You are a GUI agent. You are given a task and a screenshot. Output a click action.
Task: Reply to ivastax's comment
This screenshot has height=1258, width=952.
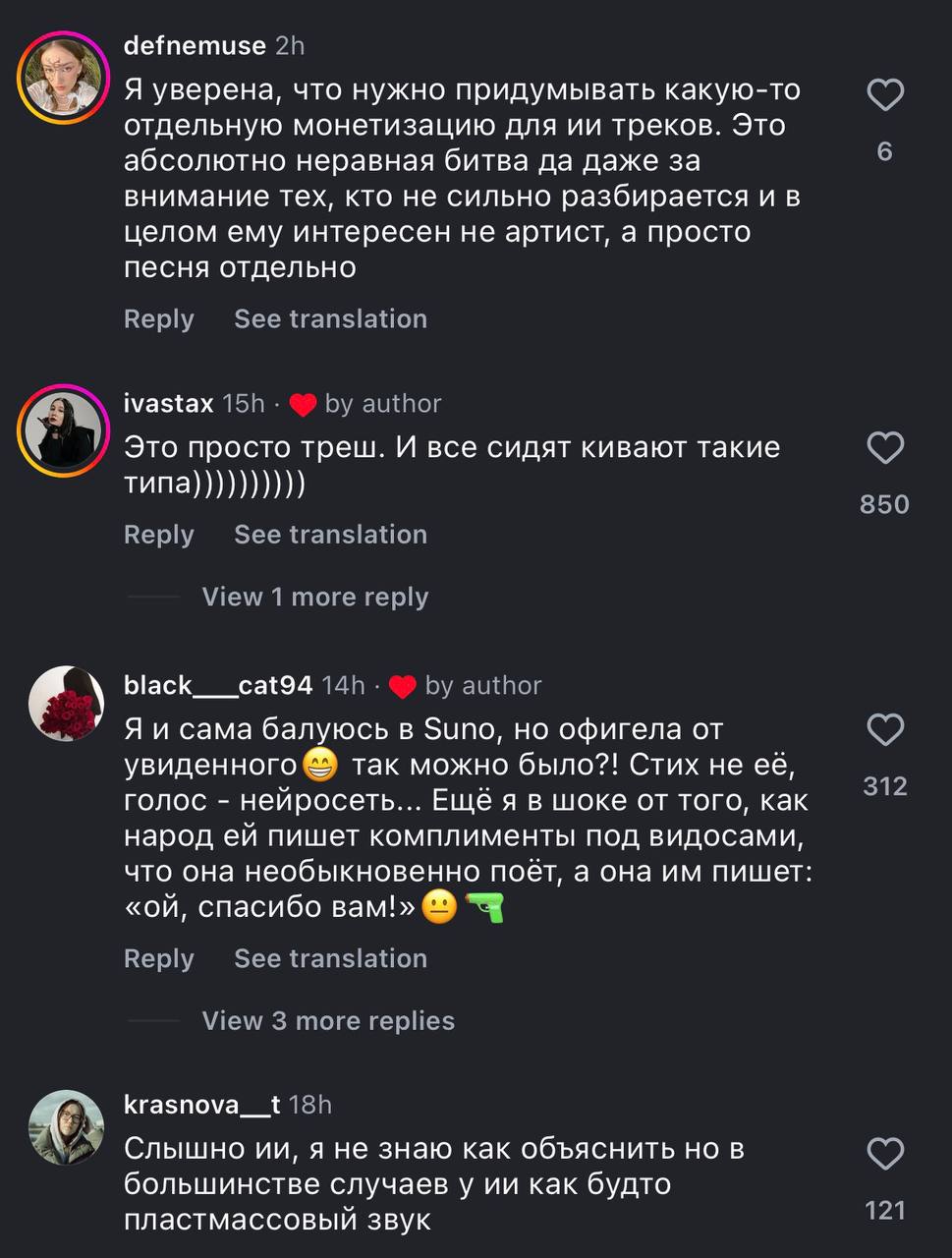coord(158,534)
